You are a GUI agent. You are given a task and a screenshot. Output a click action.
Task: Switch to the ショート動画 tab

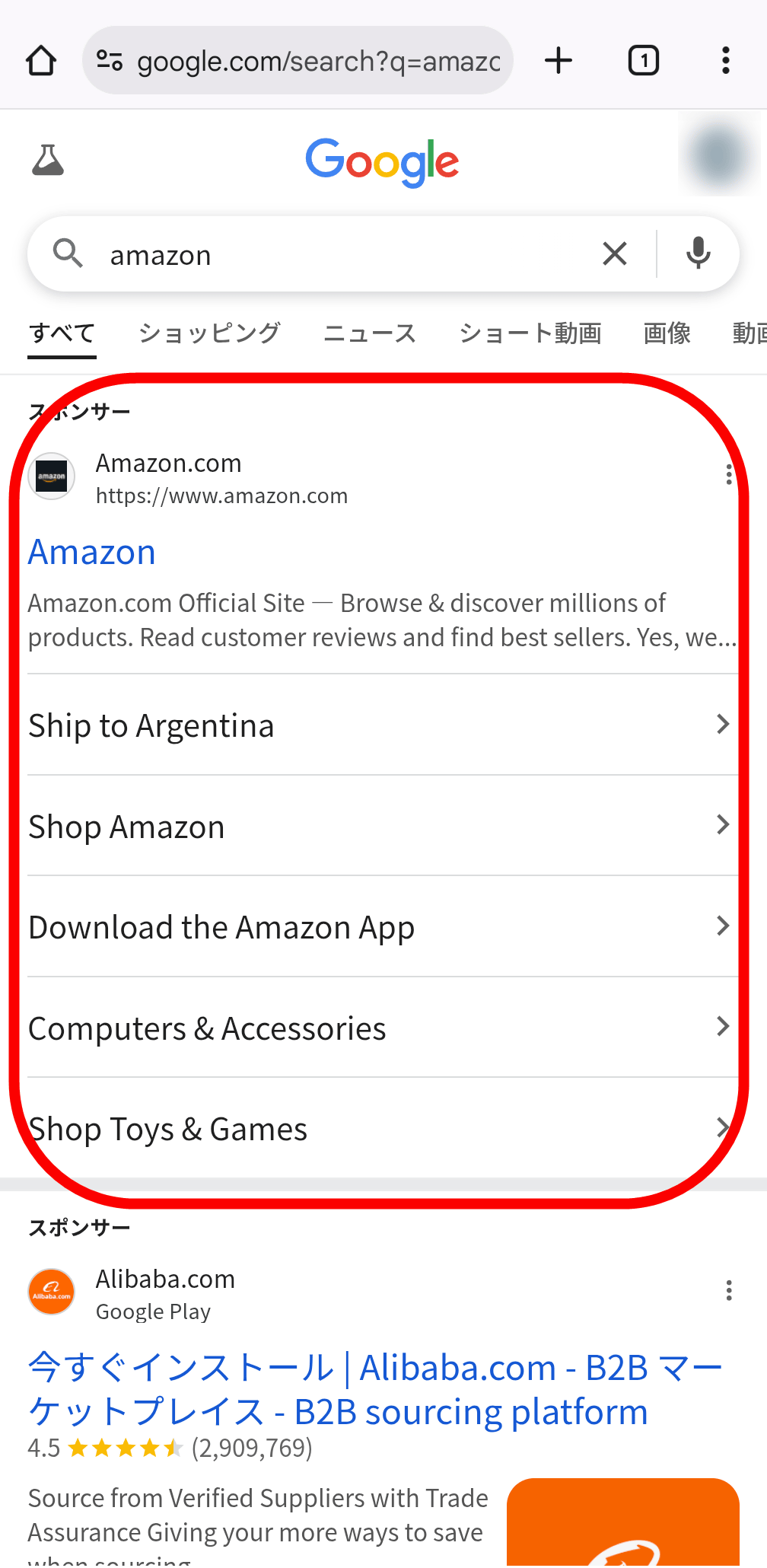pyautogui.click(x=530, y=333)
